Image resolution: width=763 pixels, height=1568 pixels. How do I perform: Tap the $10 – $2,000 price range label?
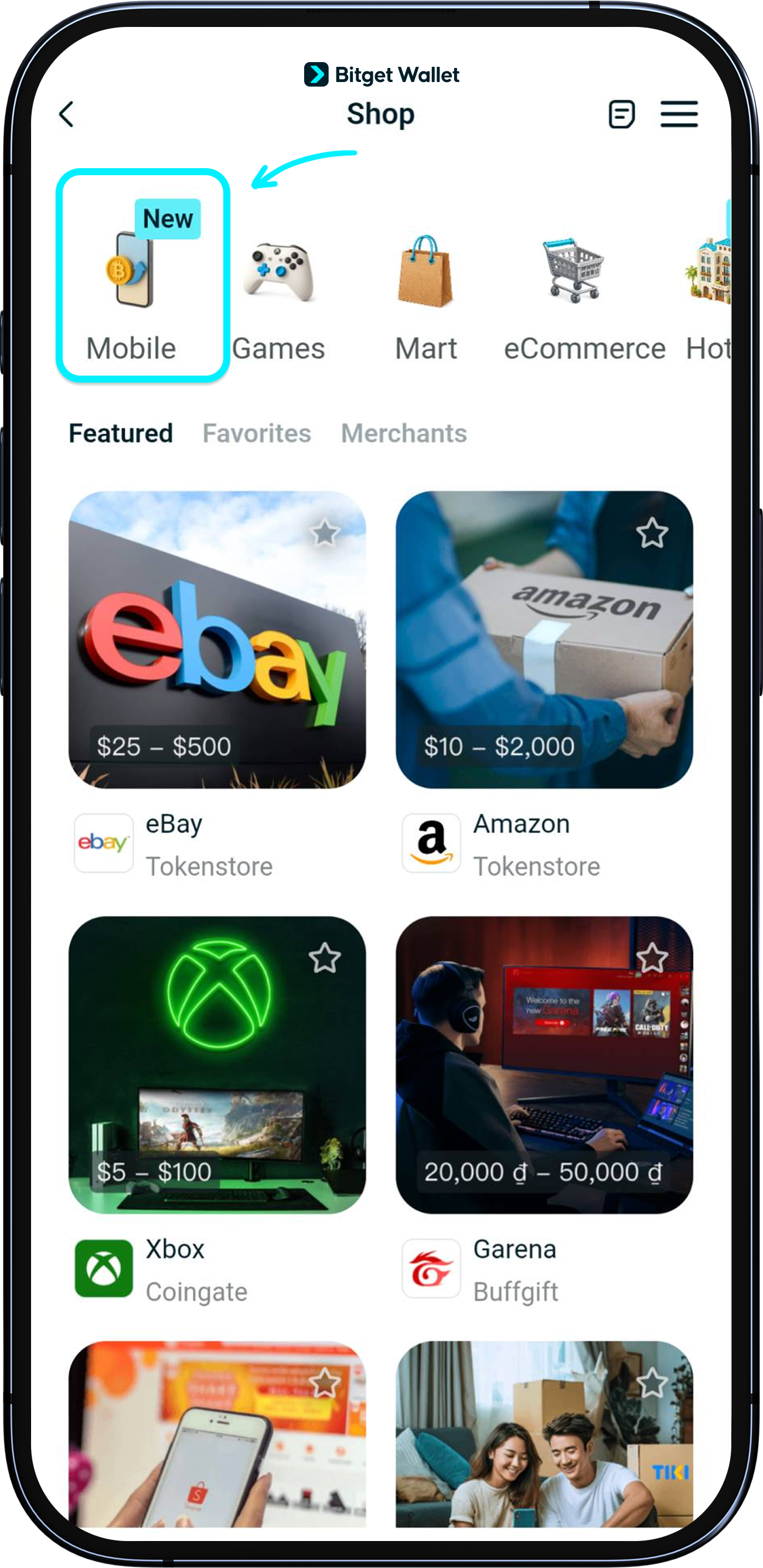pyautogui.click(x=499, y=746)
